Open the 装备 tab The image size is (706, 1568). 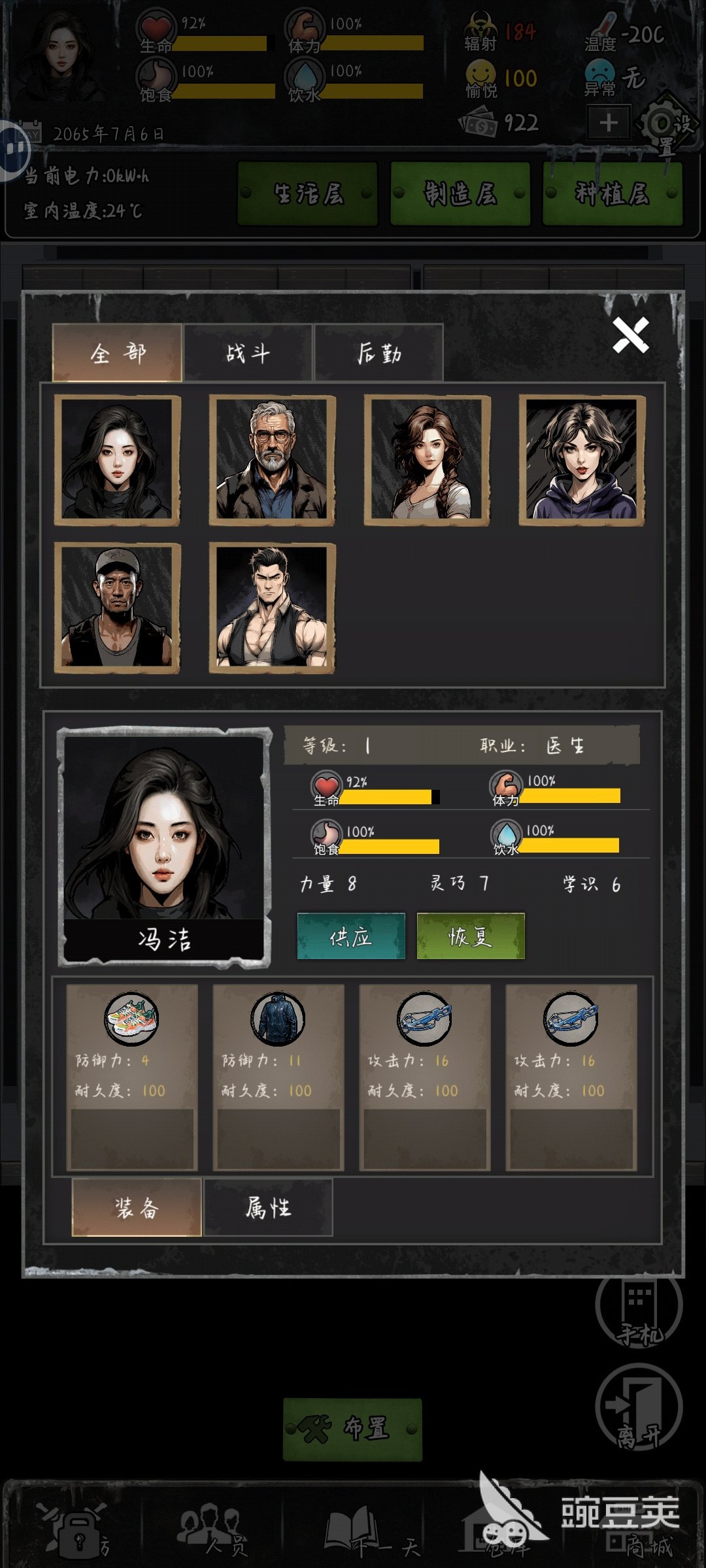[137, 1207]
